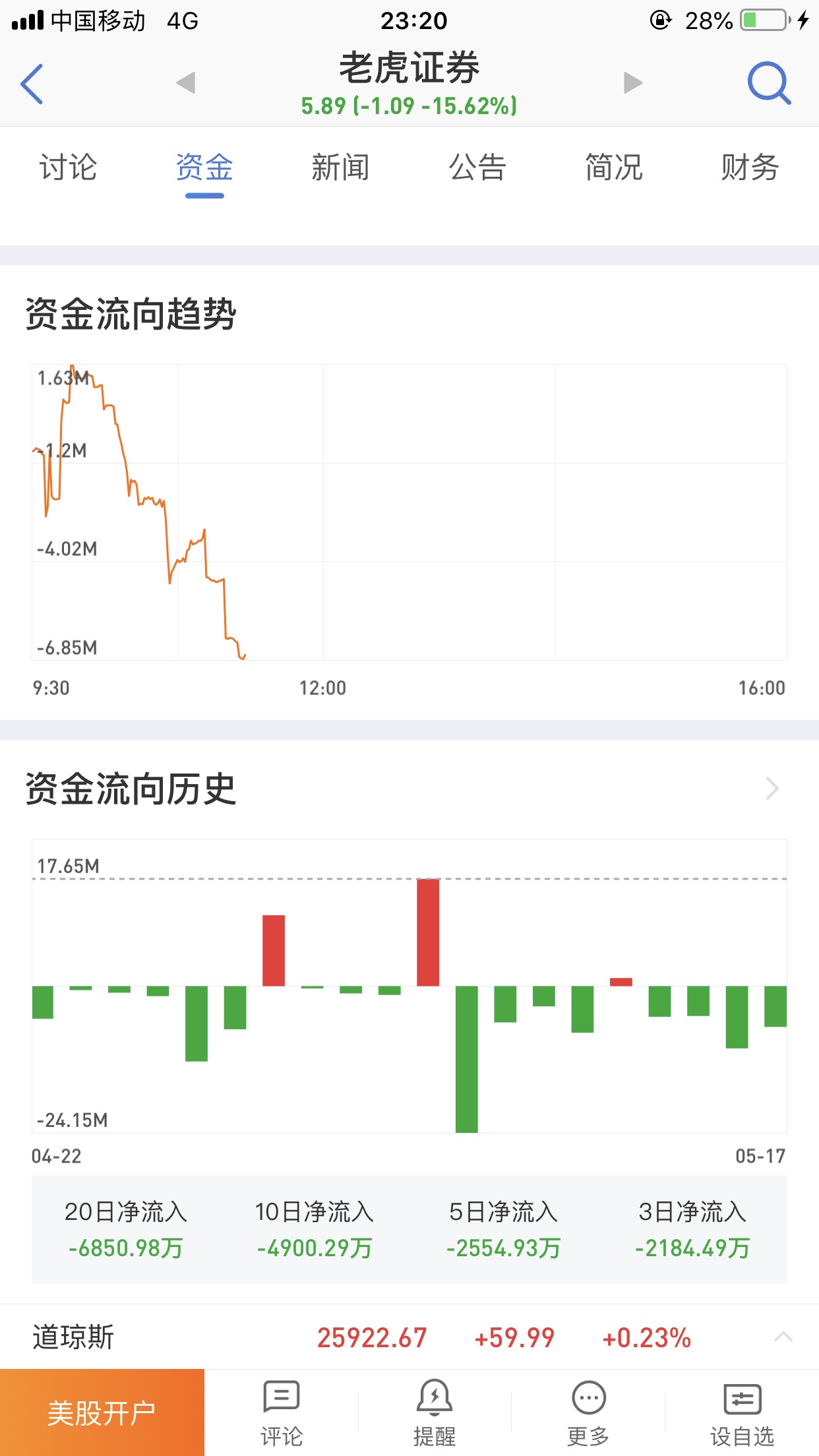The image size is (819, 1456).
Task: Open the 新闻 tab
Action: [341, 167]
